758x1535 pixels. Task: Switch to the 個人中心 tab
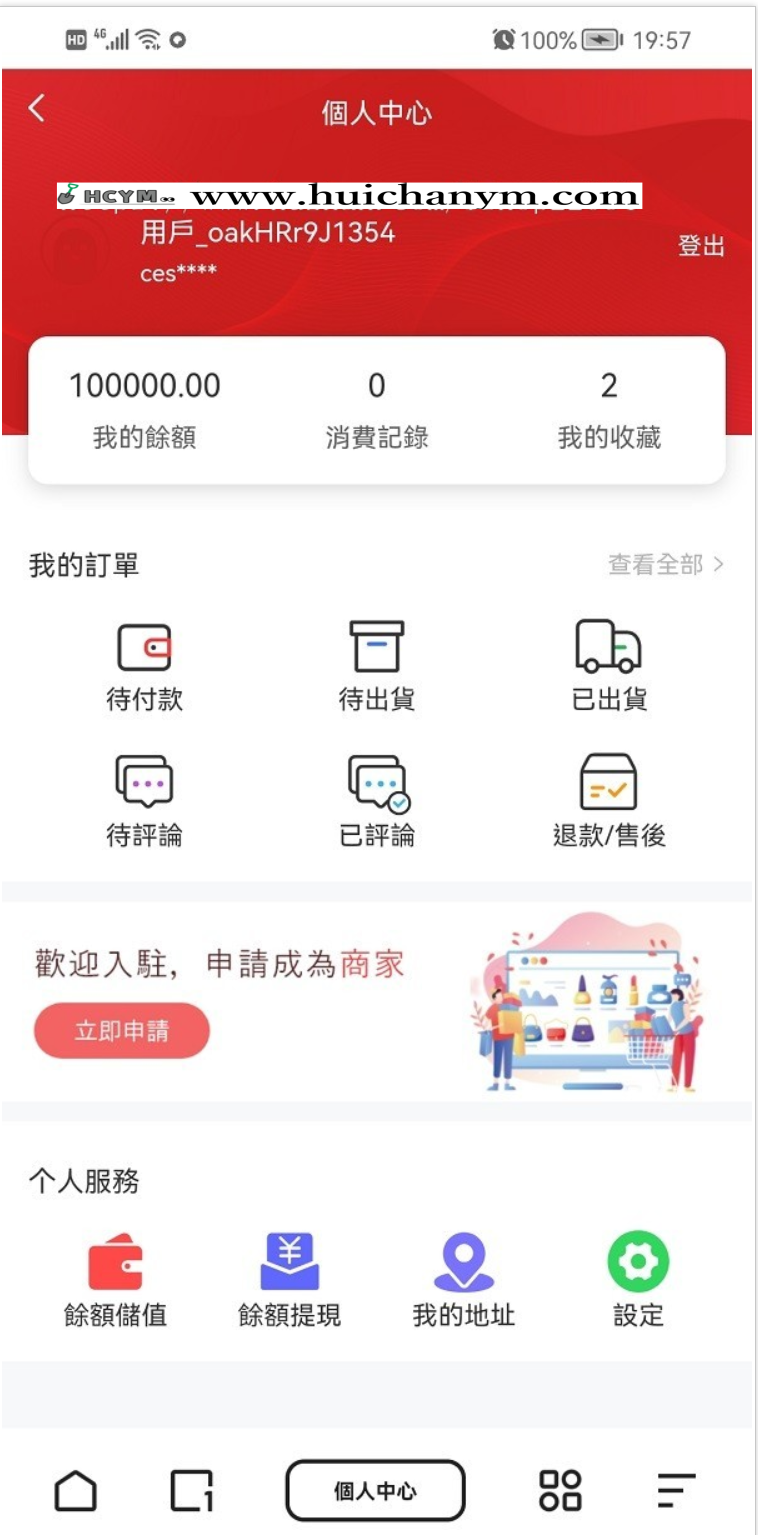(x=376, y=1489)
